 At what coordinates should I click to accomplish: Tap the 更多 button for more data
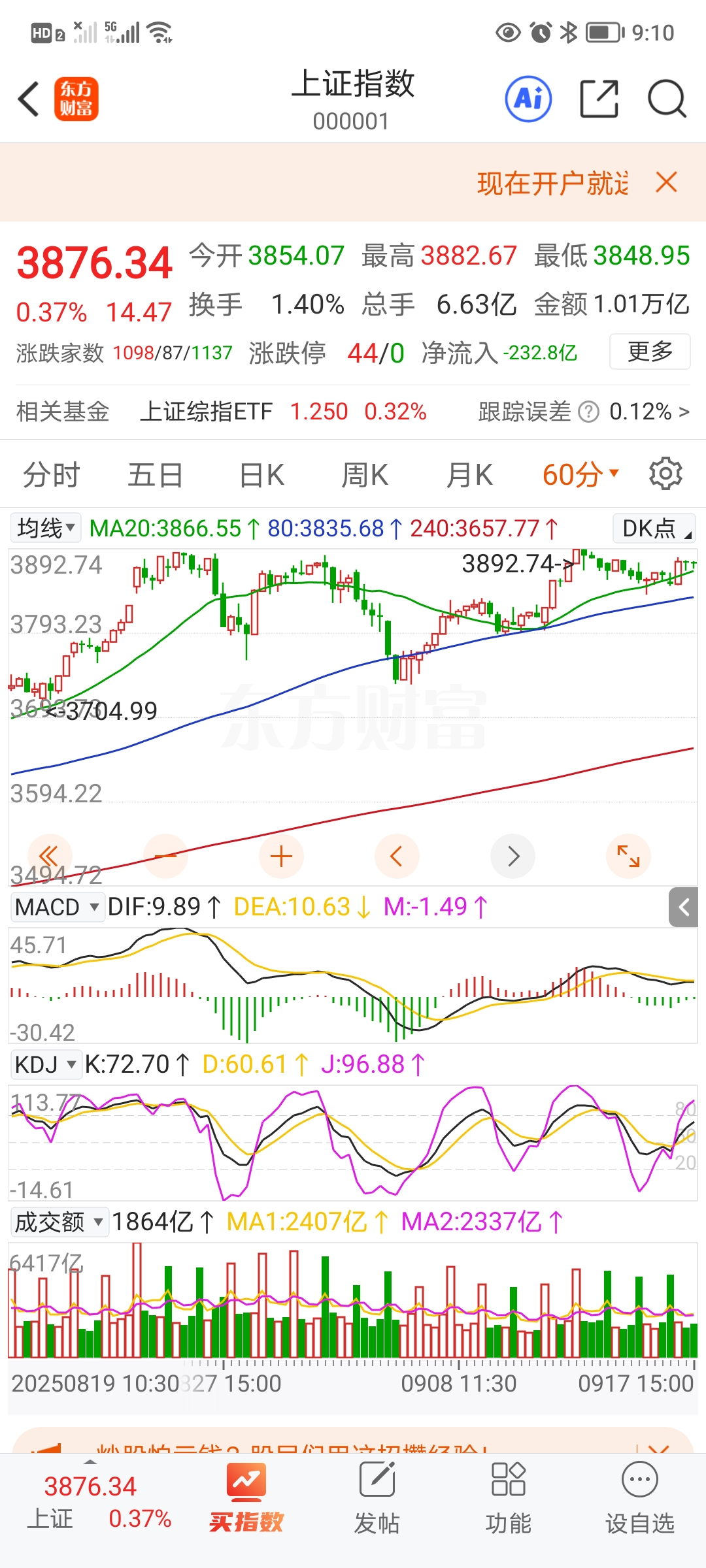[650, 351]
